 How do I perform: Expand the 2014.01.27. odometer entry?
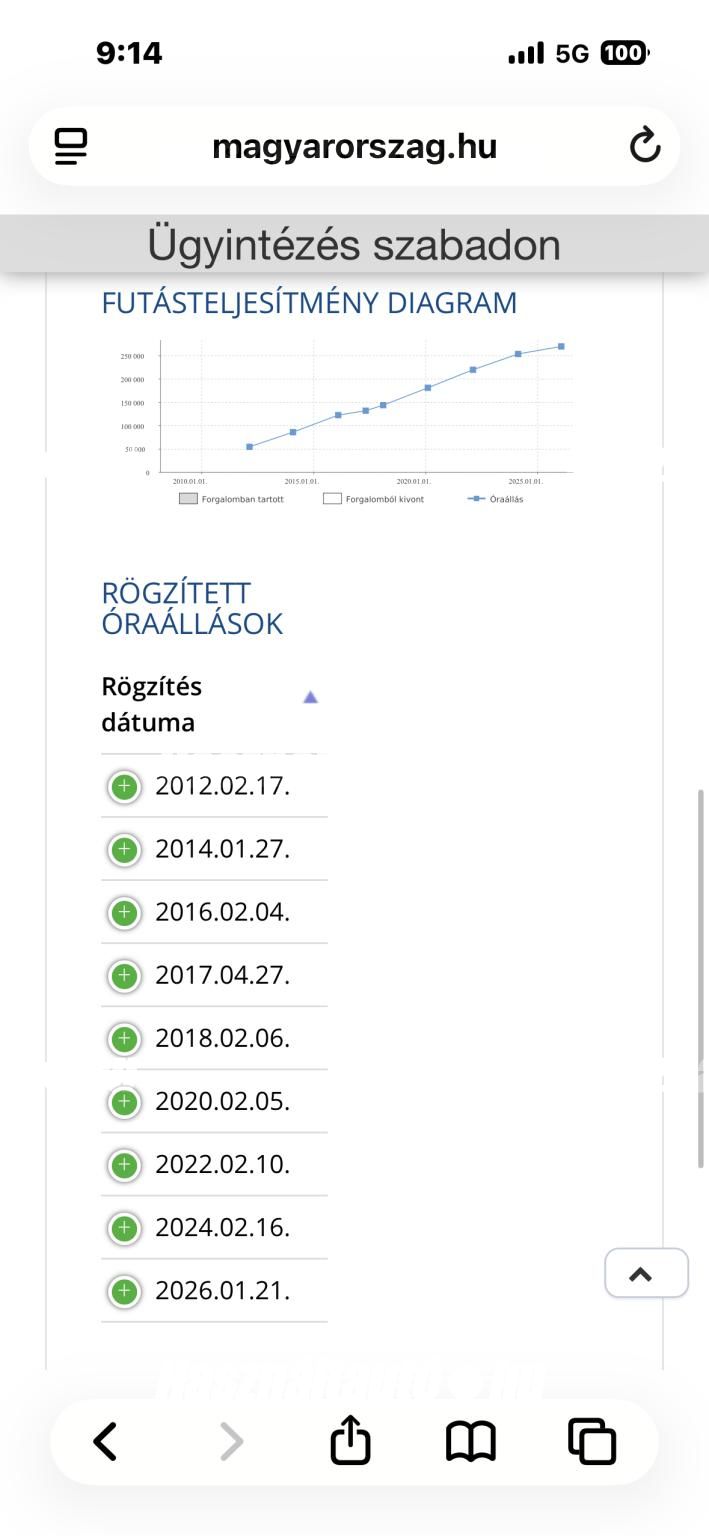(124, 849)
